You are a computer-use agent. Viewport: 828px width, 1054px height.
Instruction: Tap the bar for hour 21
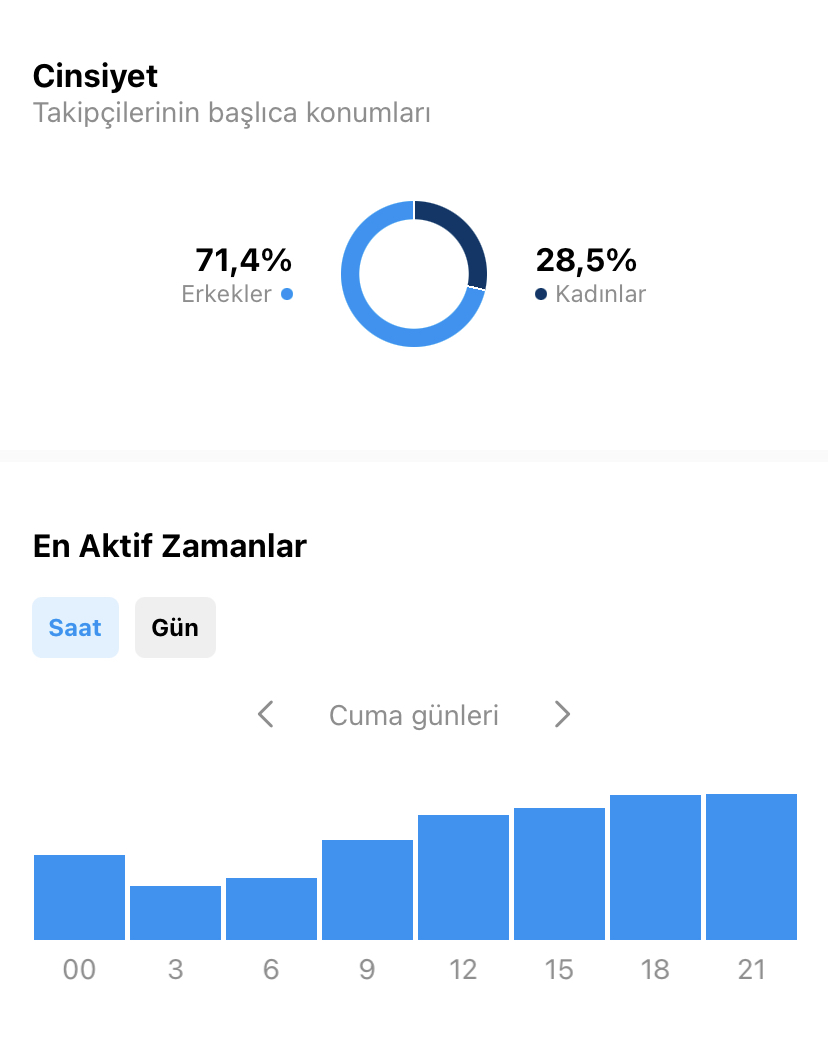tap(751, 867)
